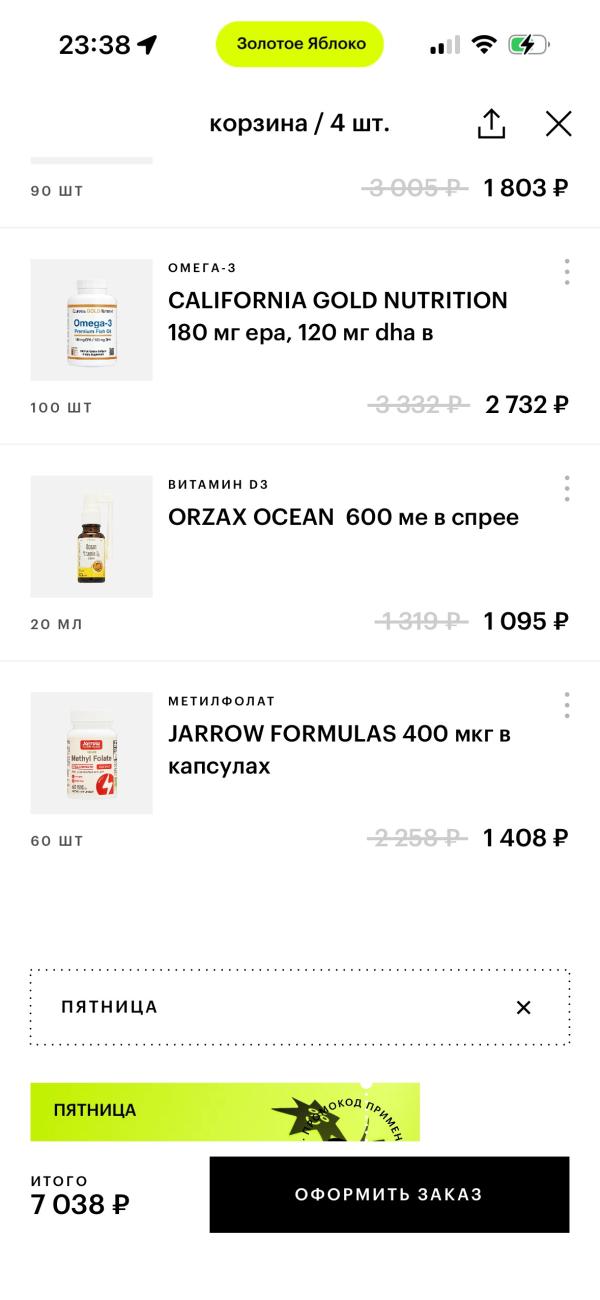
Task: Proceed with Оформить заказ
Action: tap(389, 1194)
